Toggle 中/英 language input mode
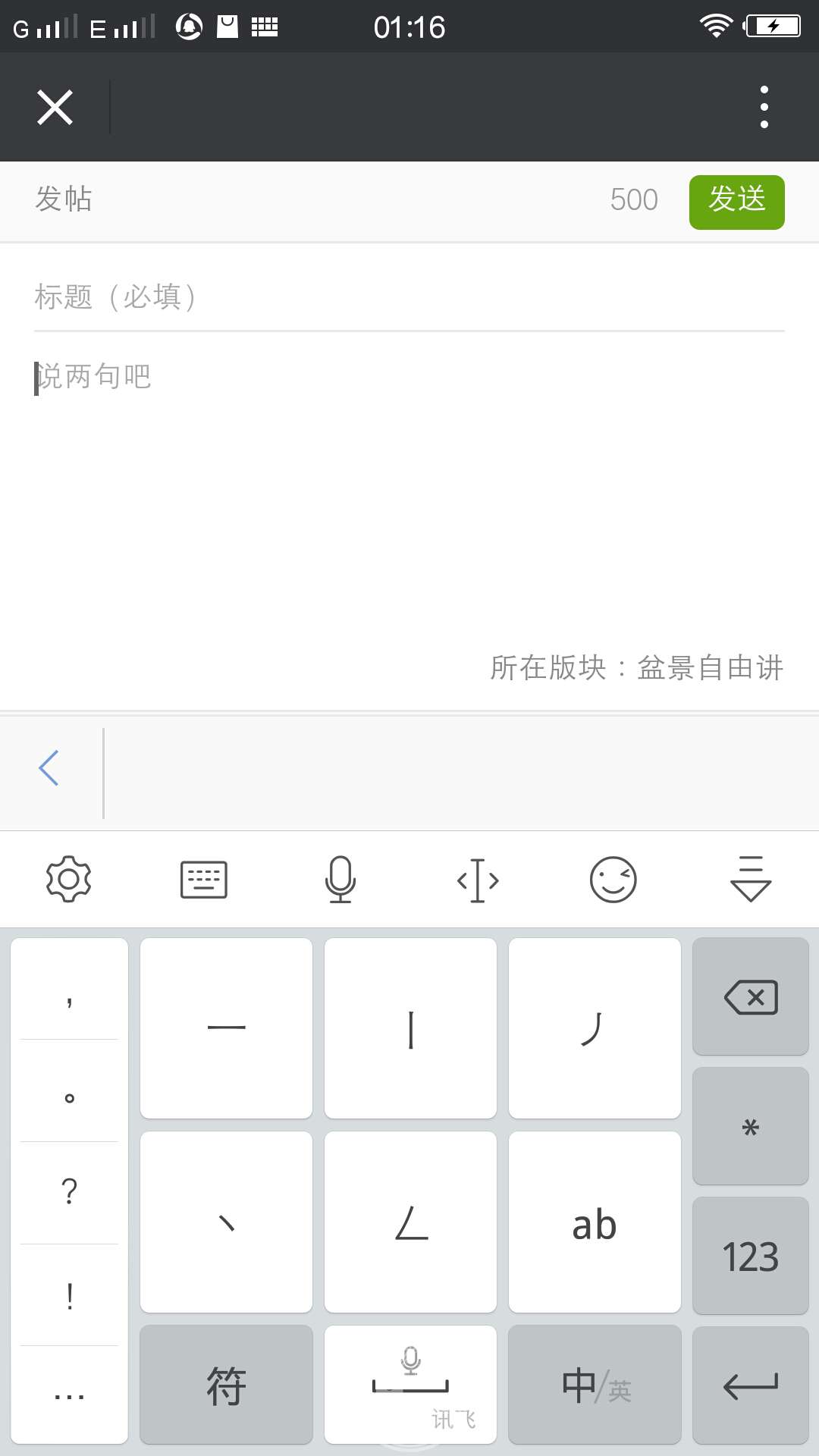 click(x=595, y=1385)
